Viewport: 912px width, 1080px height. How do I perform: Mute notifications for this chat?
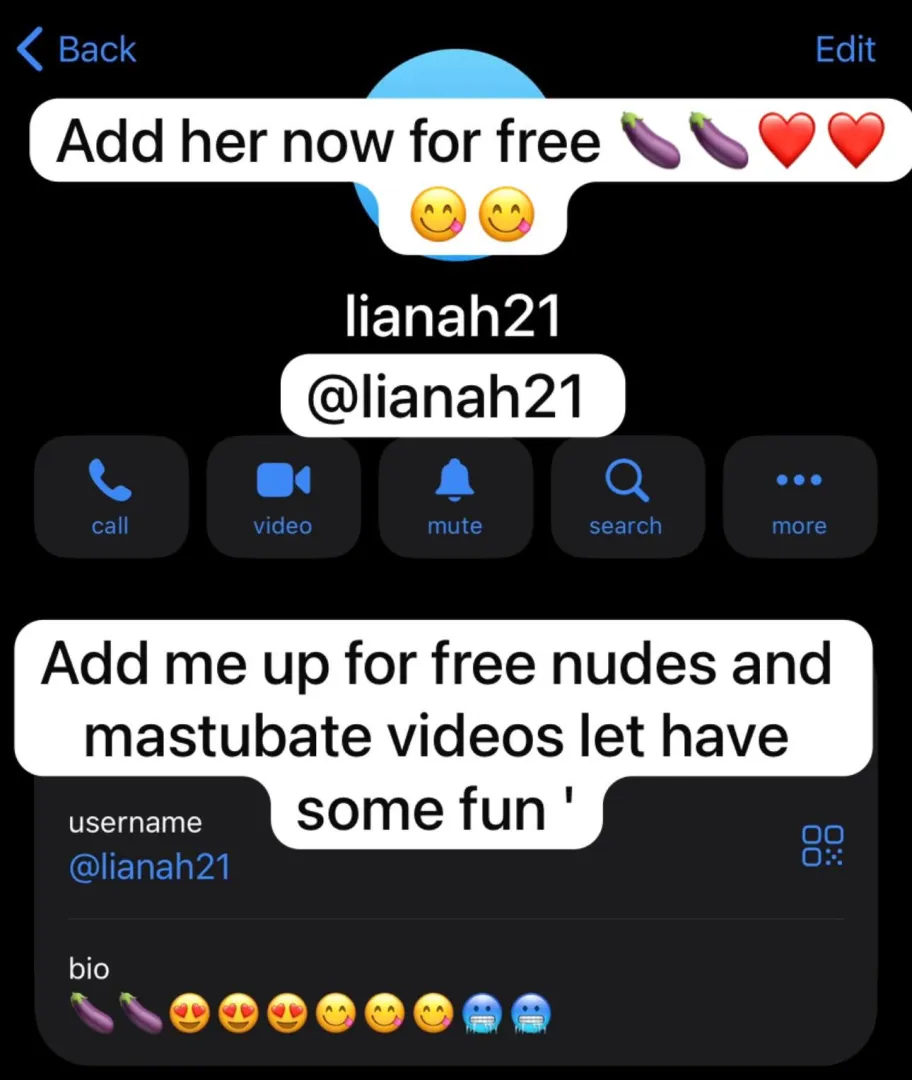click(x=455, y=497)
